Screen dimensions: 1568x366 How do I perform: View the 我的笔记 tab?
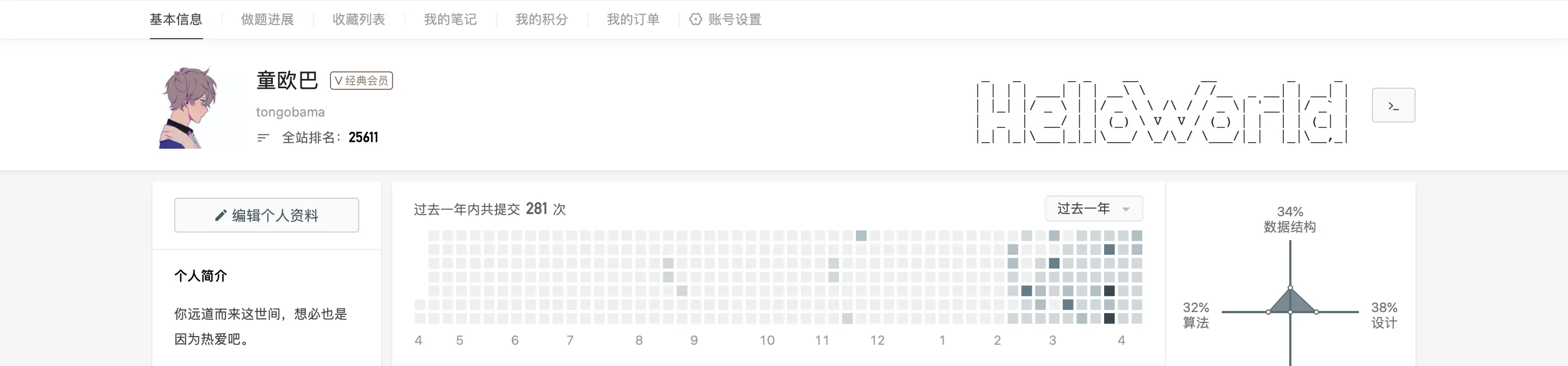[450, 20]
